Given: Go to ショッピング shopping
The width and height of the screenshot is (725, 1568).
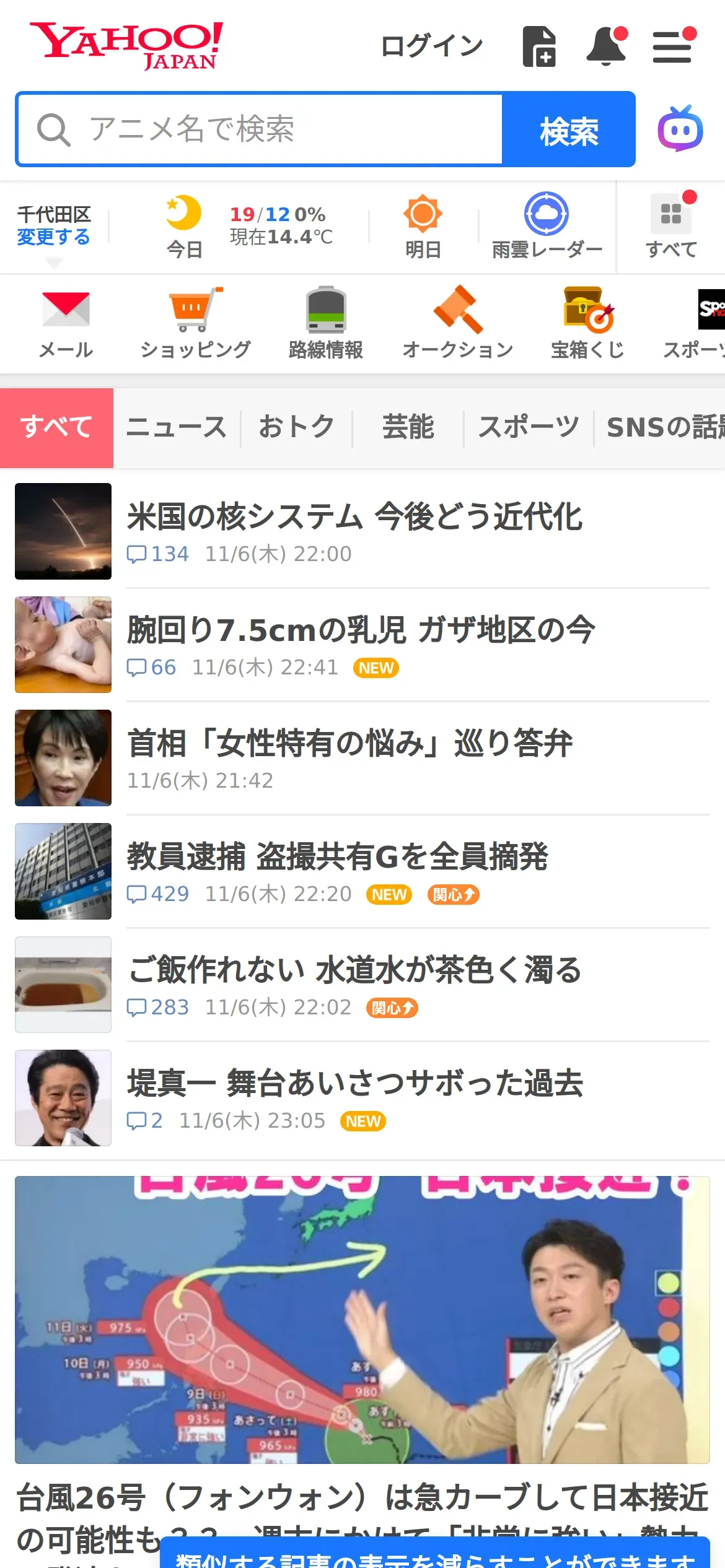Looking at the screenshot, I should pos(196,323).
